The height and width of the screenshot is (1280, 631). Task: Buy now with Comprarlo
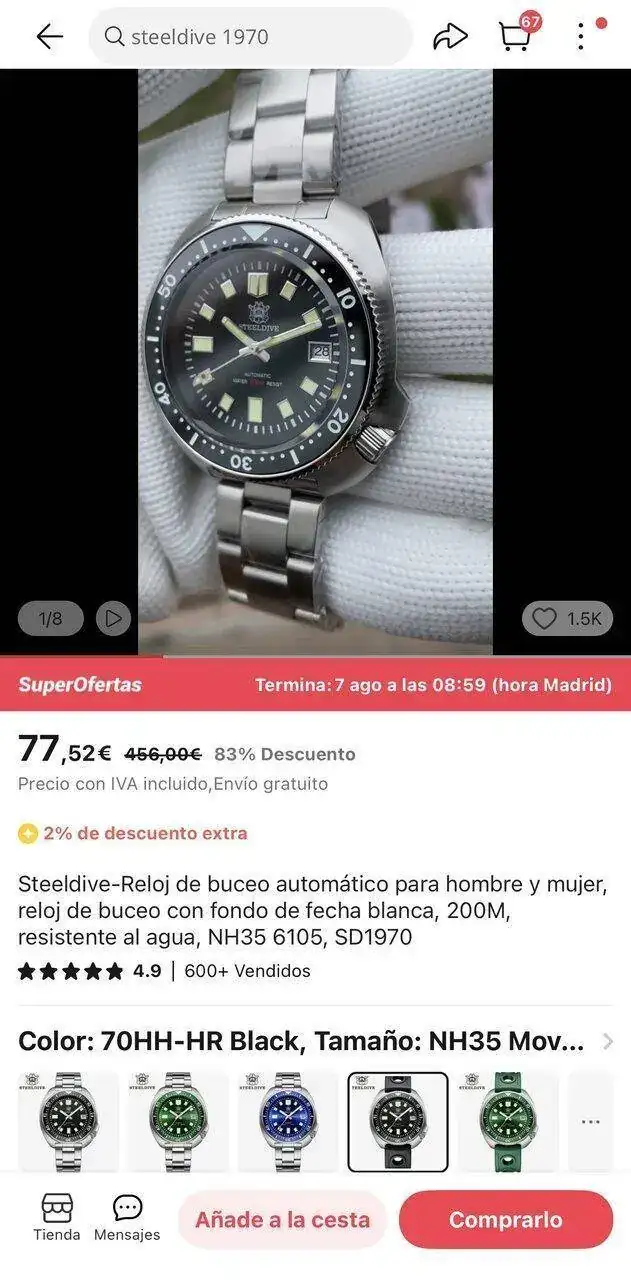click(505, 1219)
